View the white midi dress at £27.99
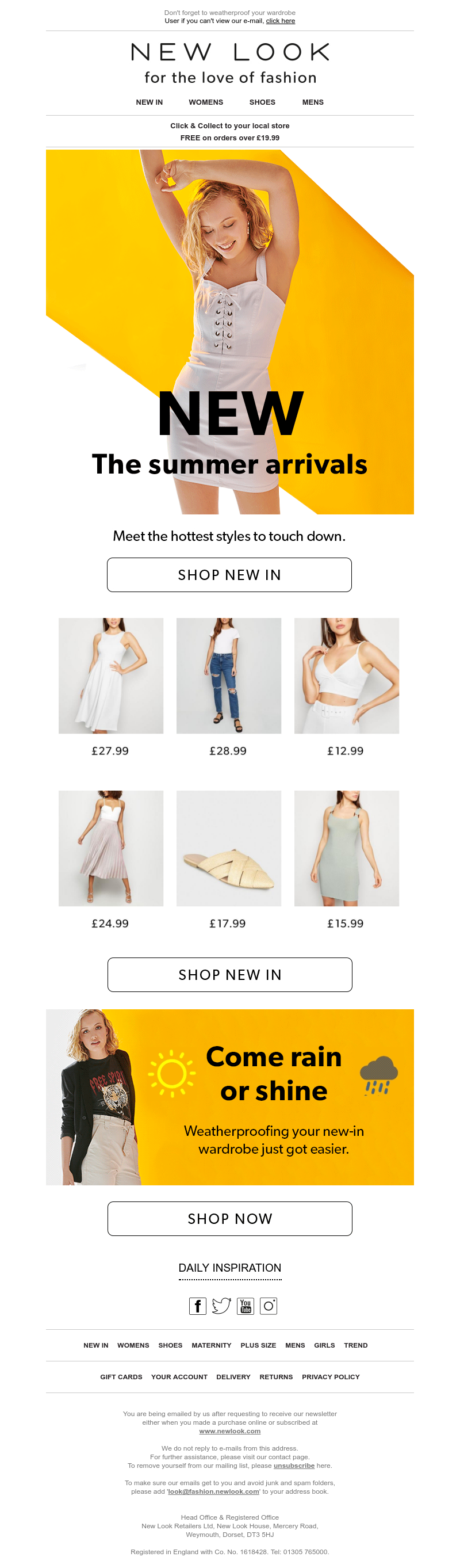The height and width of the screenshot is (1568, 460). [111, 676]
